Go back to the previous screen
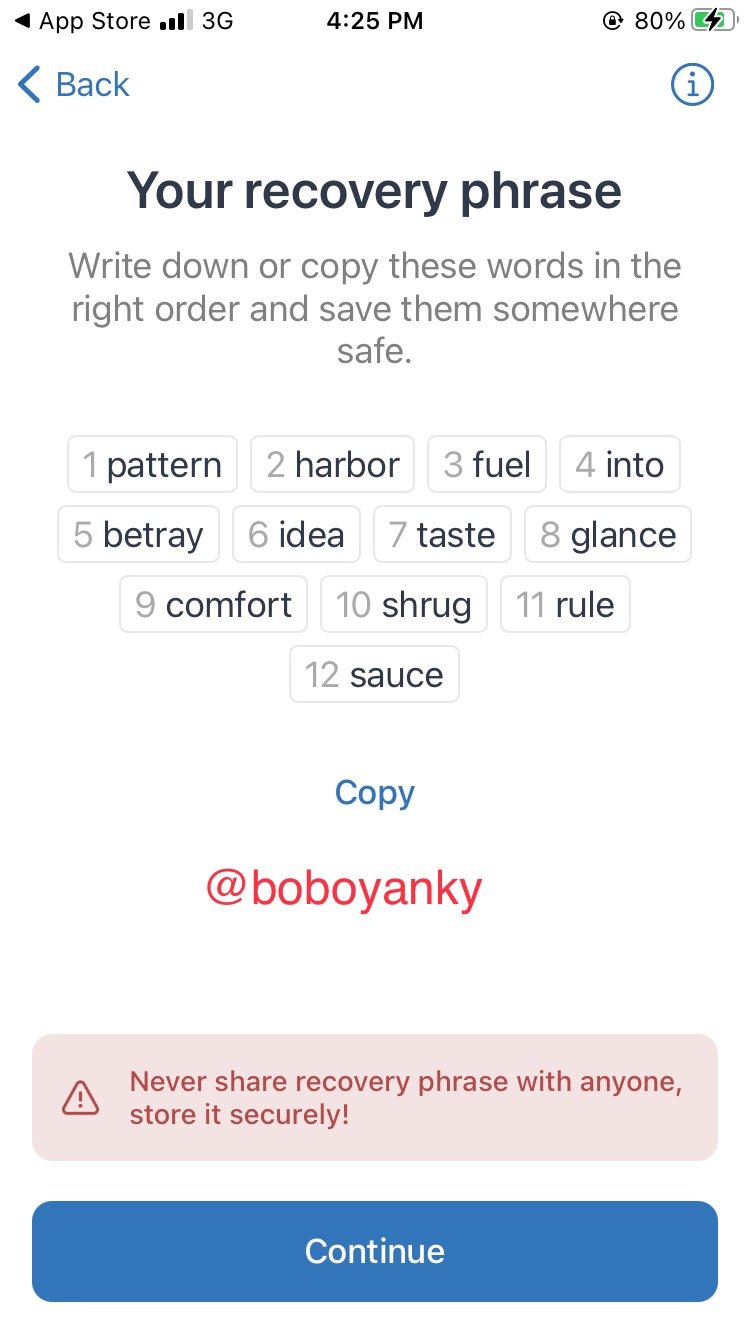 74,85
